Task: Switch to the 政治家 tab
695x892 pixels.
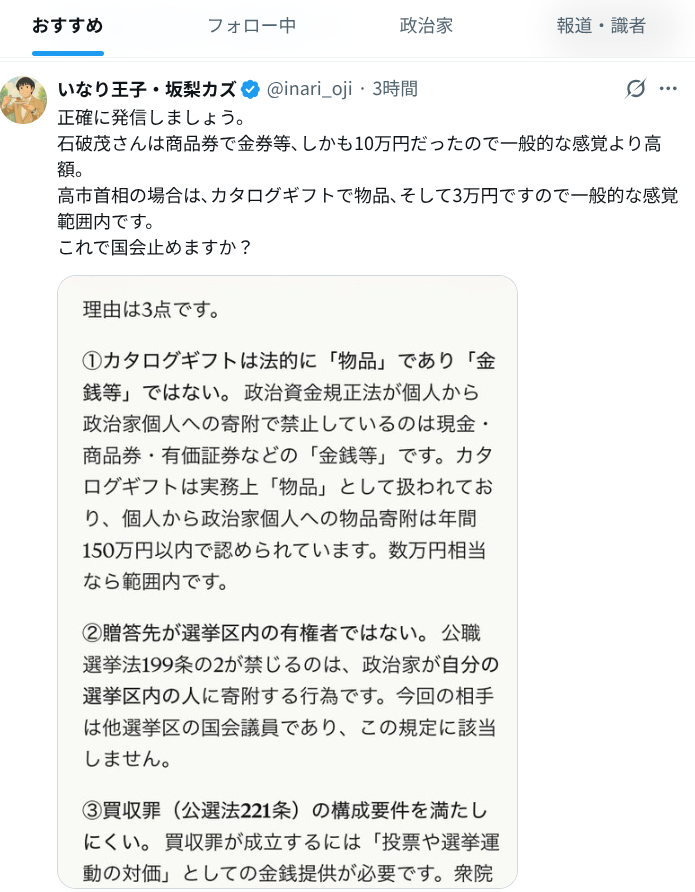Action: [426, 26]
